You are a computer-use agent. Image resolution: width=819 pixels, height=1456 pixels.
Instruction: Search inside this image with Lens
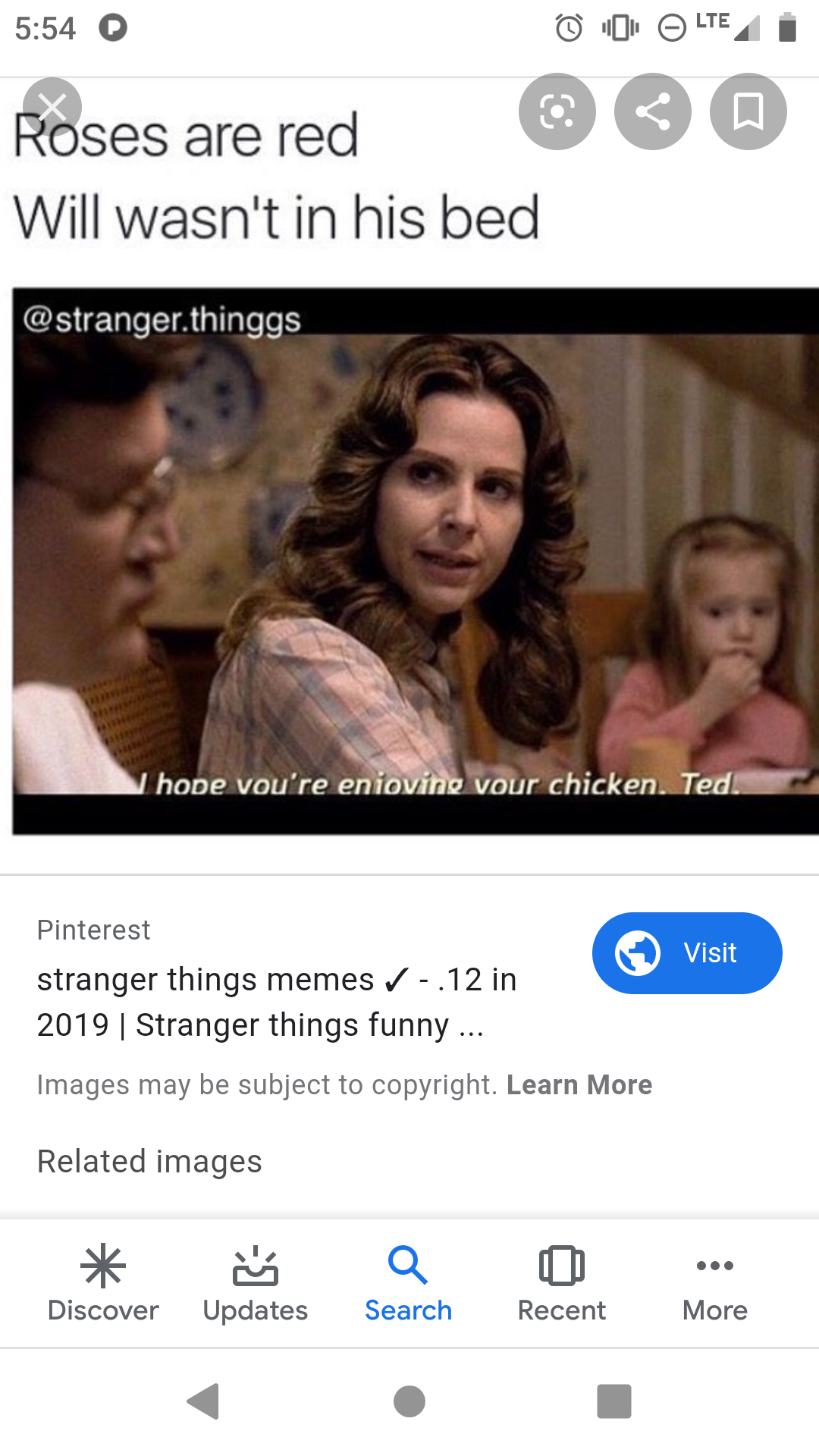557,111
